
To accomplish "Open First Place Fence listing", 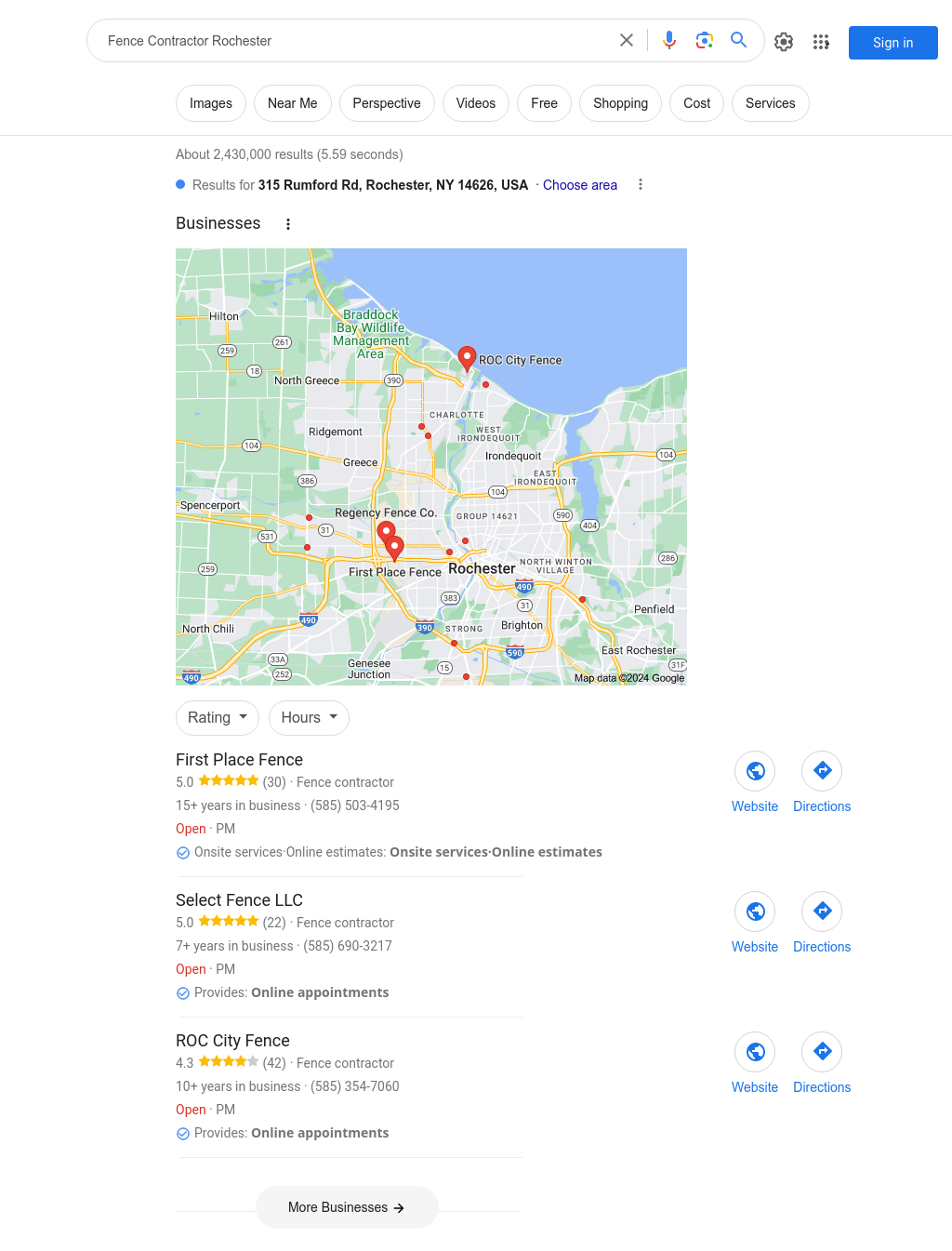I will 239,760.
